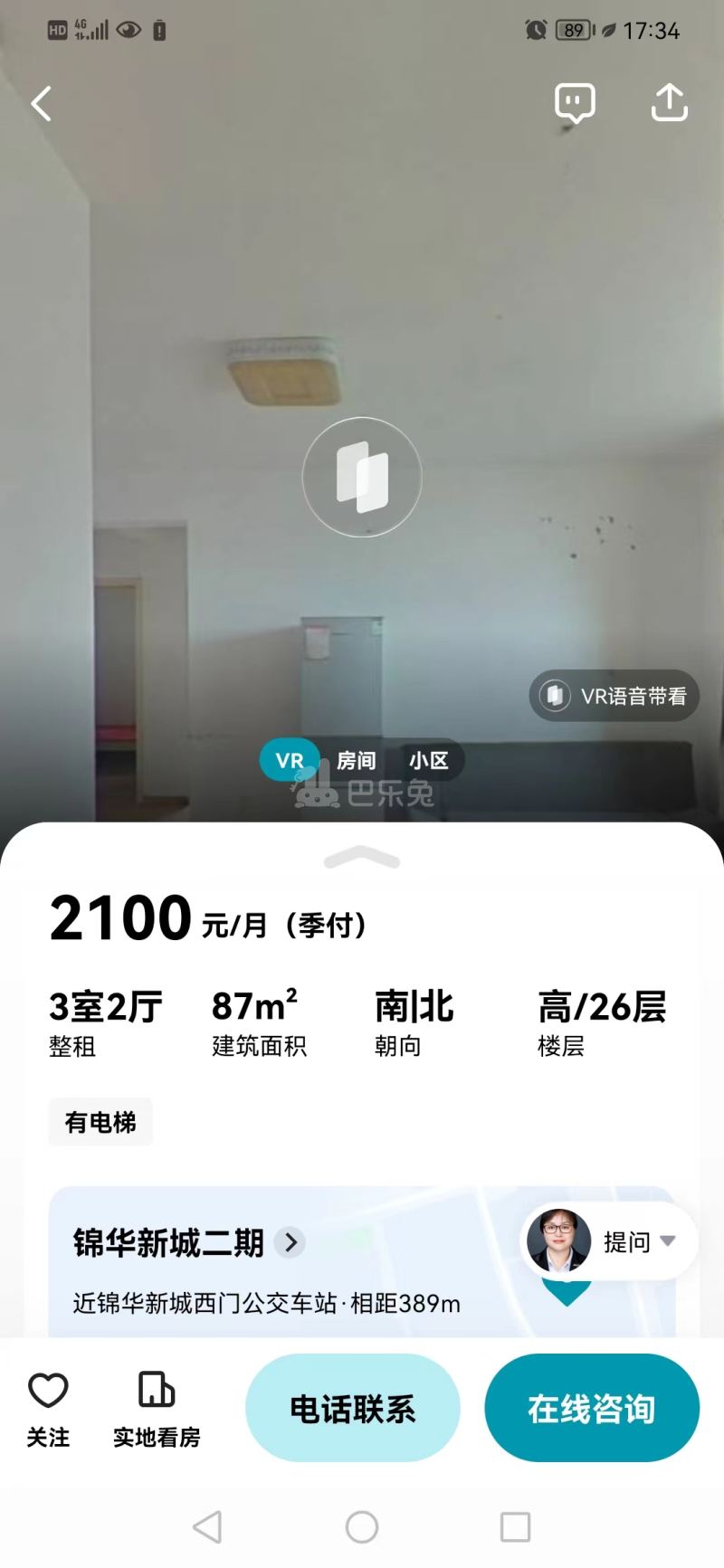Start a VR语音带看 guided viewing
The image size is (724, 1568).
(x=614, y=697)
